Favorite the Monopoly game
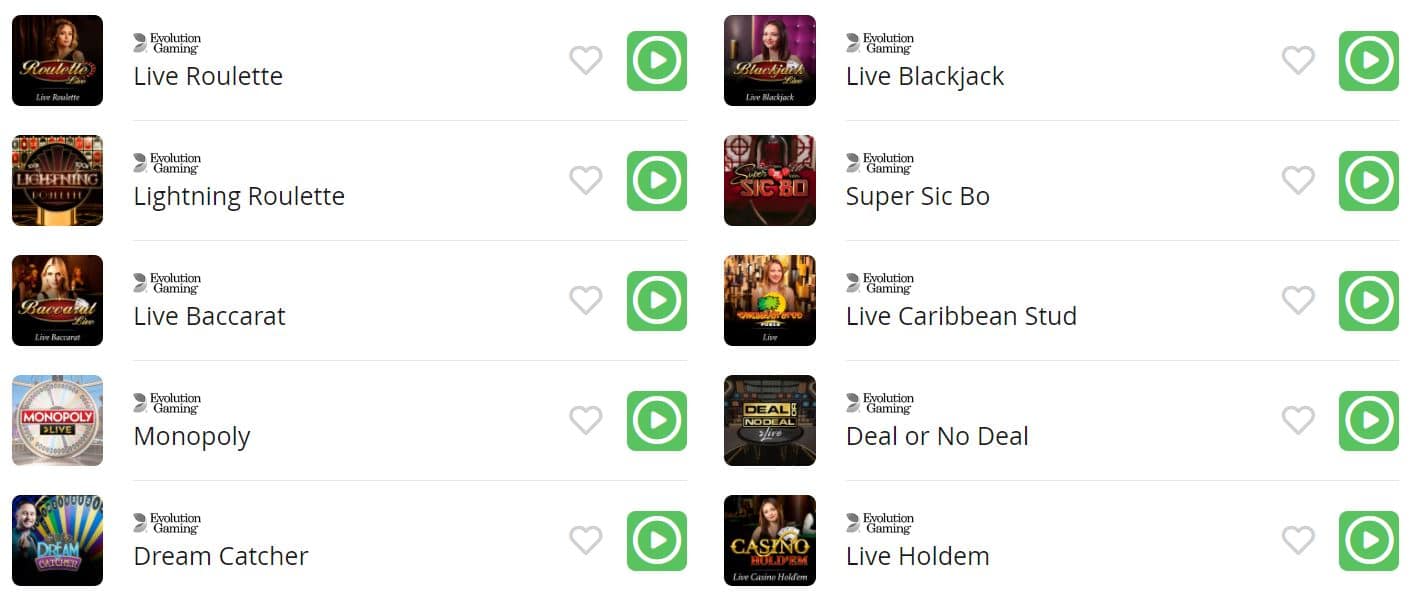The height and width of the screenshot is (596, 1423). 586,420
